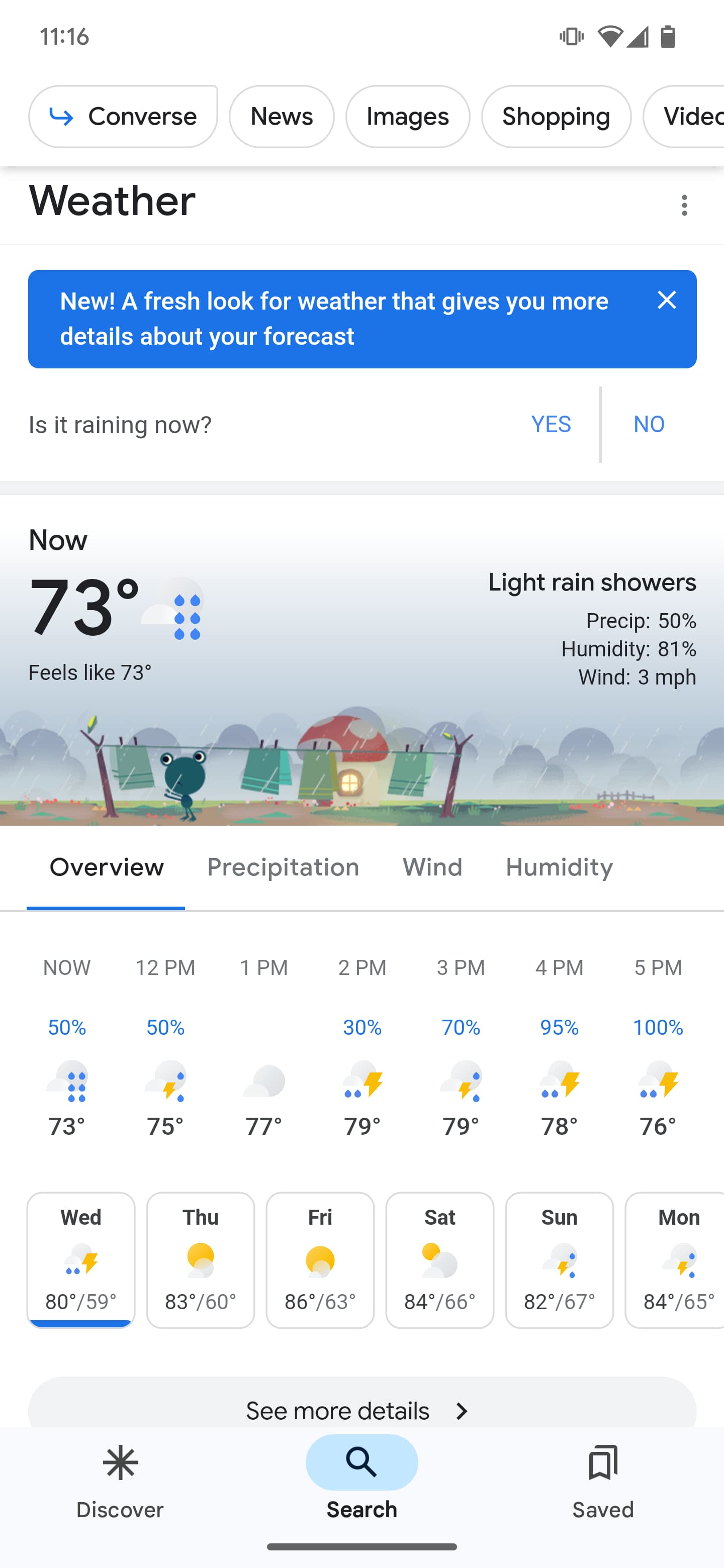The width and height of the screenshot is (724, 1568).
Task: Answer YES to raining now
Action: click(551, 424)
